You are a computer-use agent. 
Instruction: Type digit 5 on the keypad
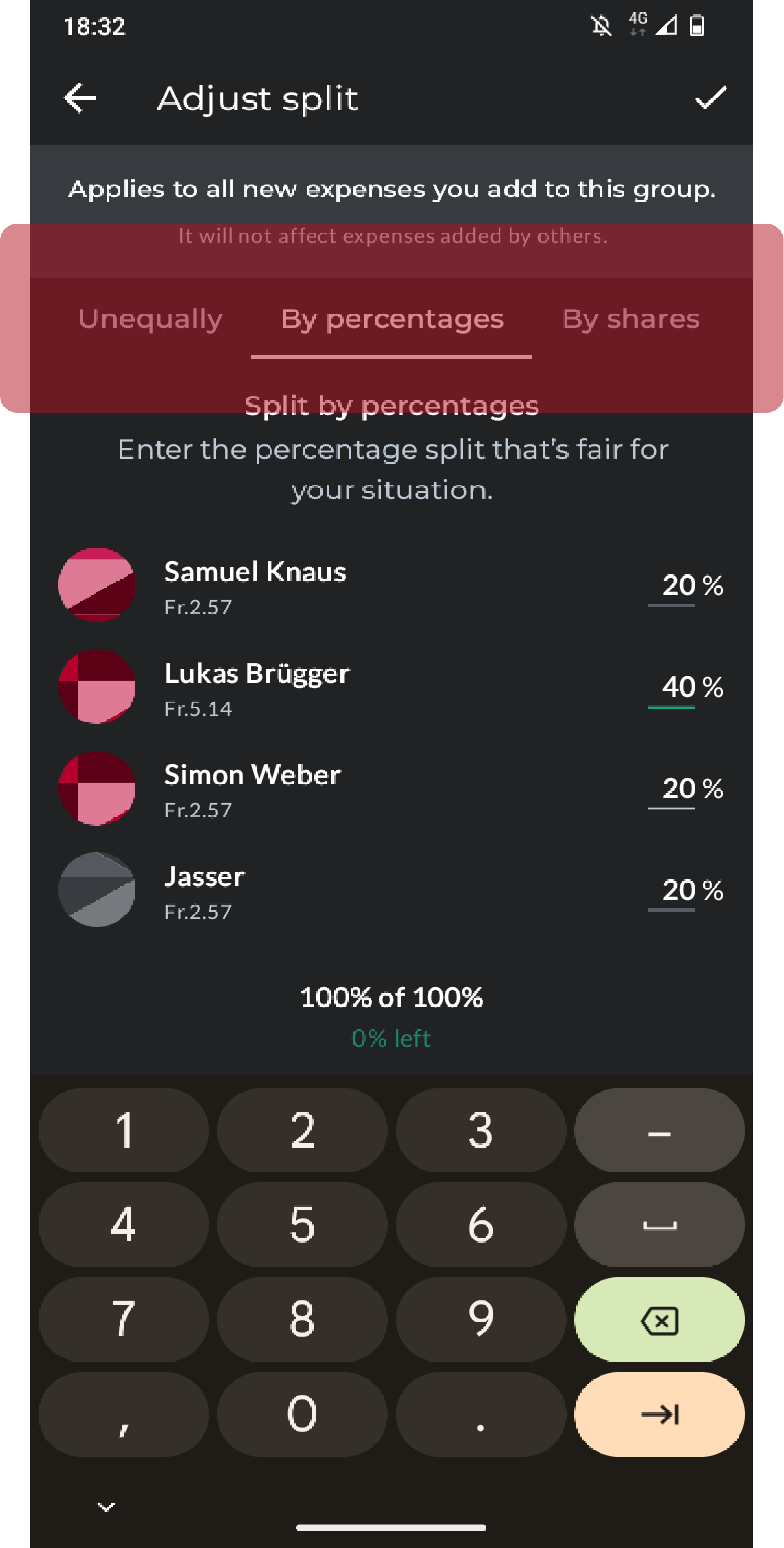click(x=302, y=1225)
